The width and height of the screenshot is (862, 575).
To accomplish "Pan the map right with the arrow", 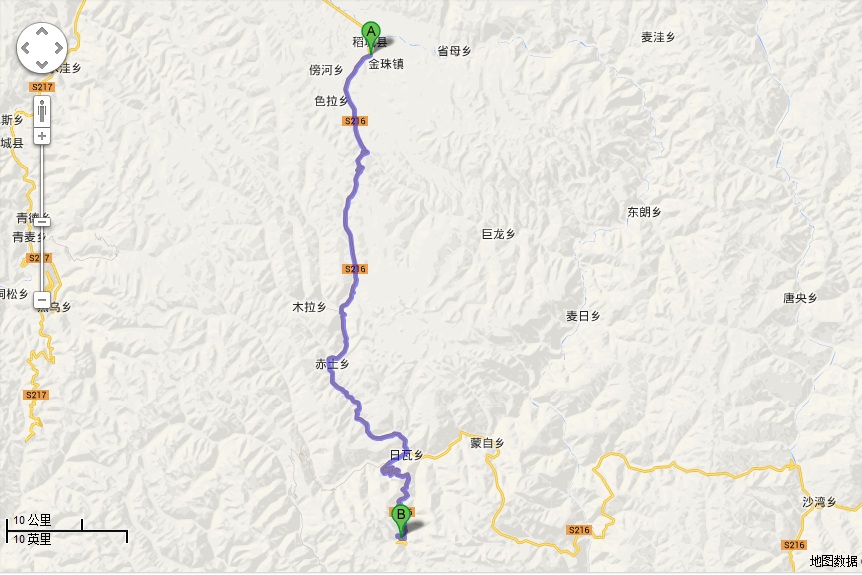I will (x=58, y=47).
